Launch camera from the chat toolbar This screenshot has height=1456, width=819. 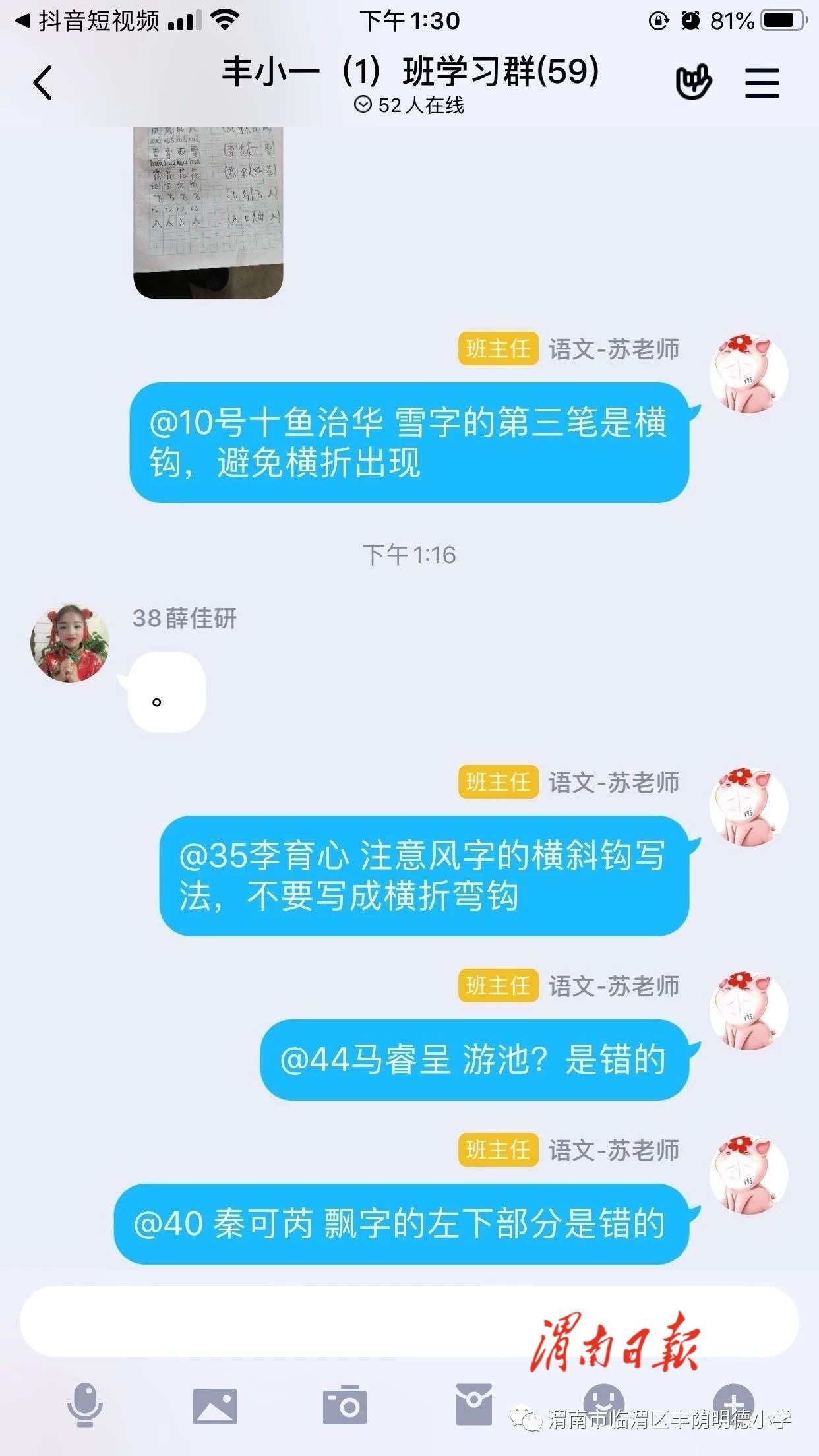click(344, 1405)
